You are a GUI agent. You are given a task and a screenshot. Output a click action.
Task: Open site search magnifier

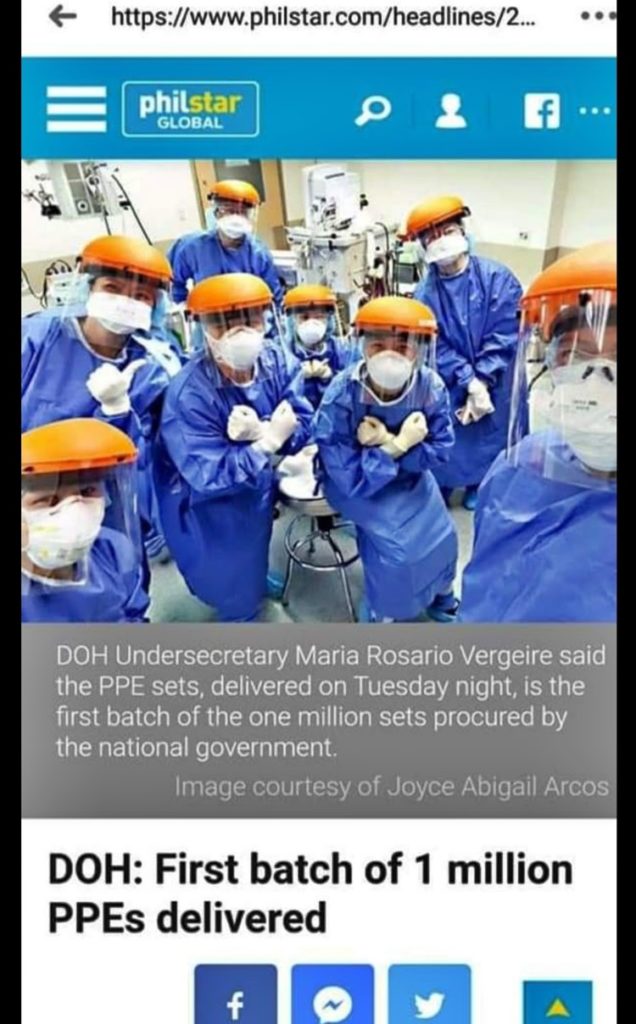373,112
